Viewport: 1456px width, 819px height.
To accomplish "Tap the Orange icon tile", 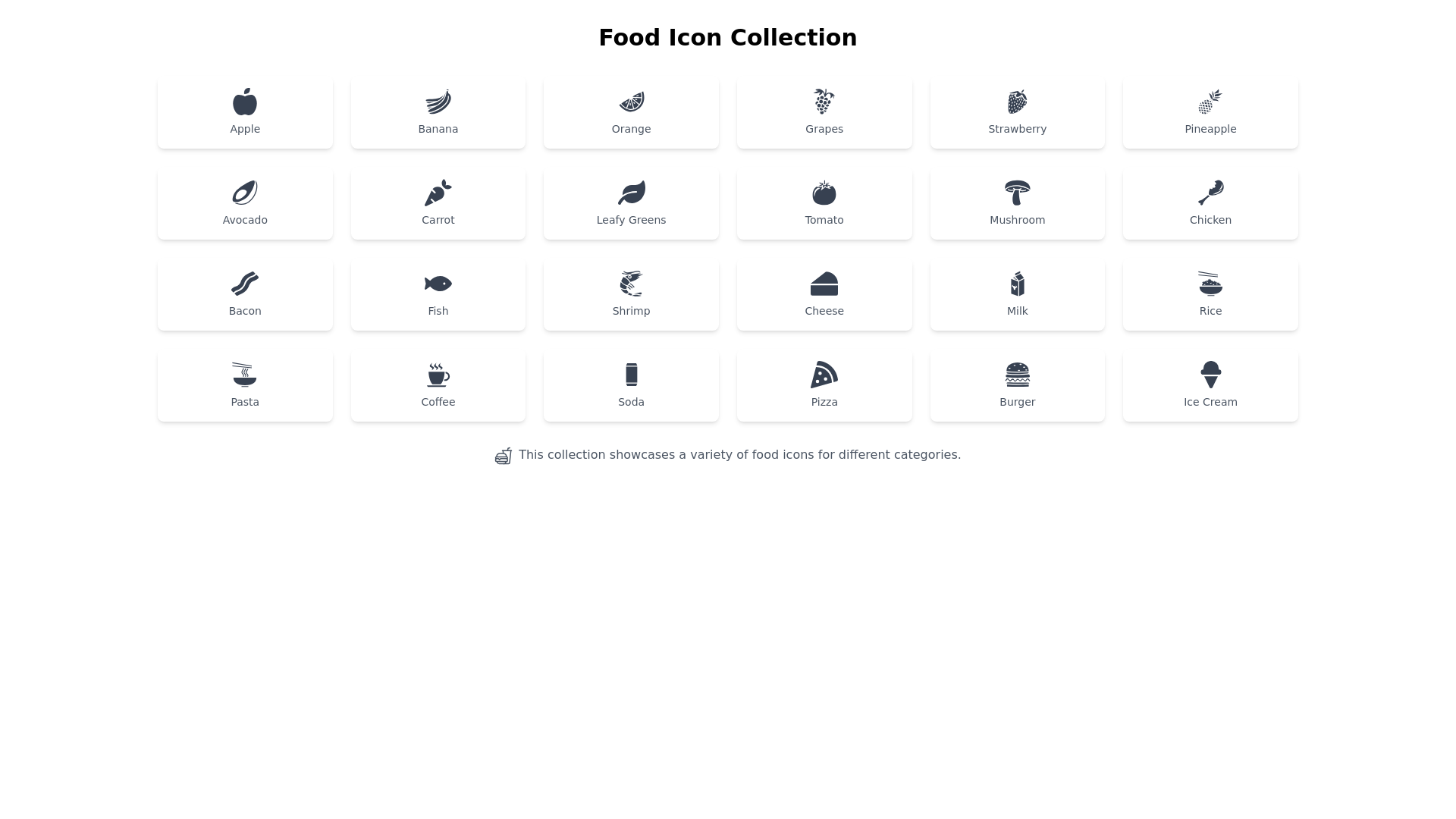I will point(631,112).
